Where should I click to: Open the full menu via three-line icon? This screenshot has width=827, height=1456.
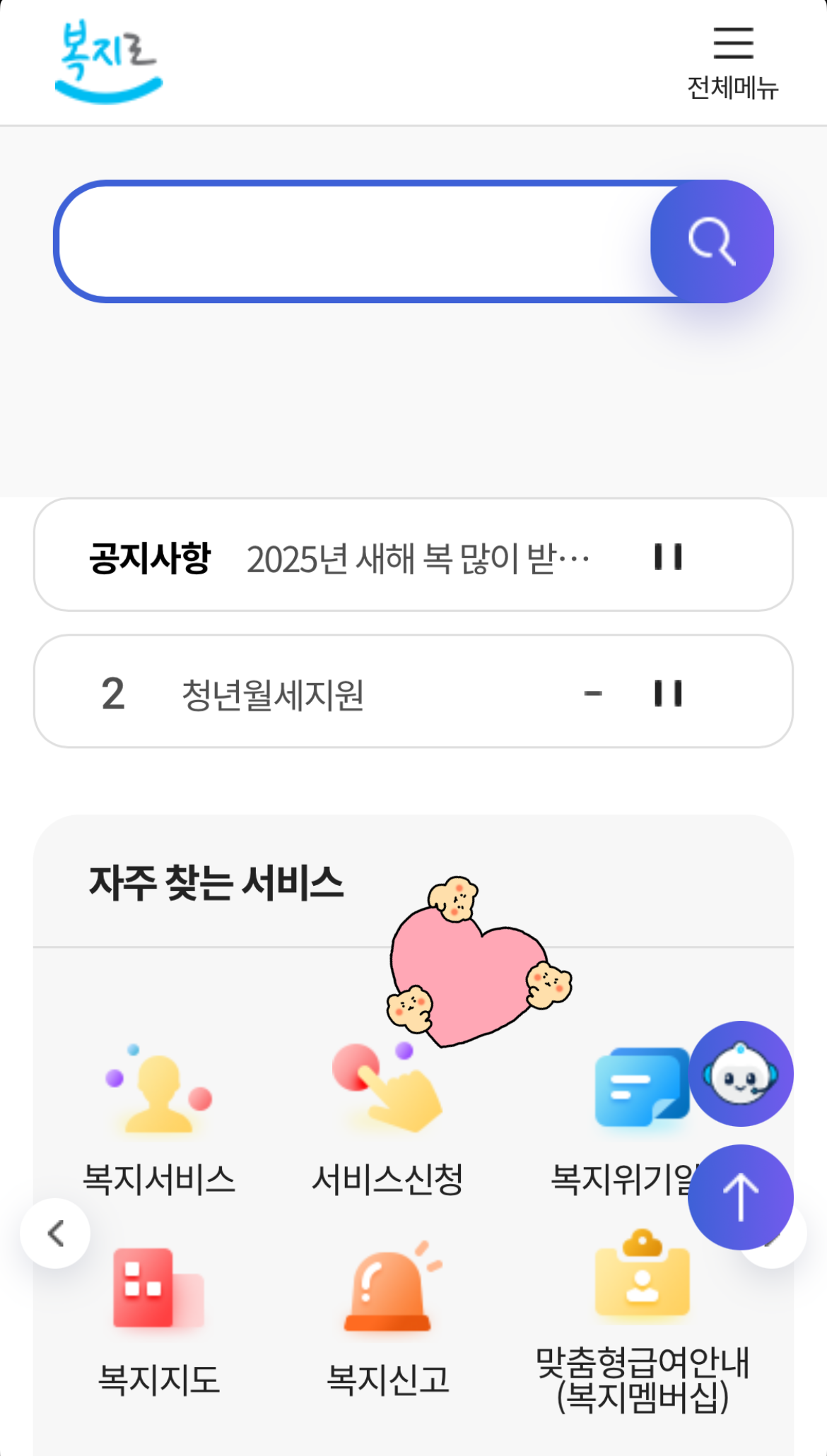(x=733, y=44)
